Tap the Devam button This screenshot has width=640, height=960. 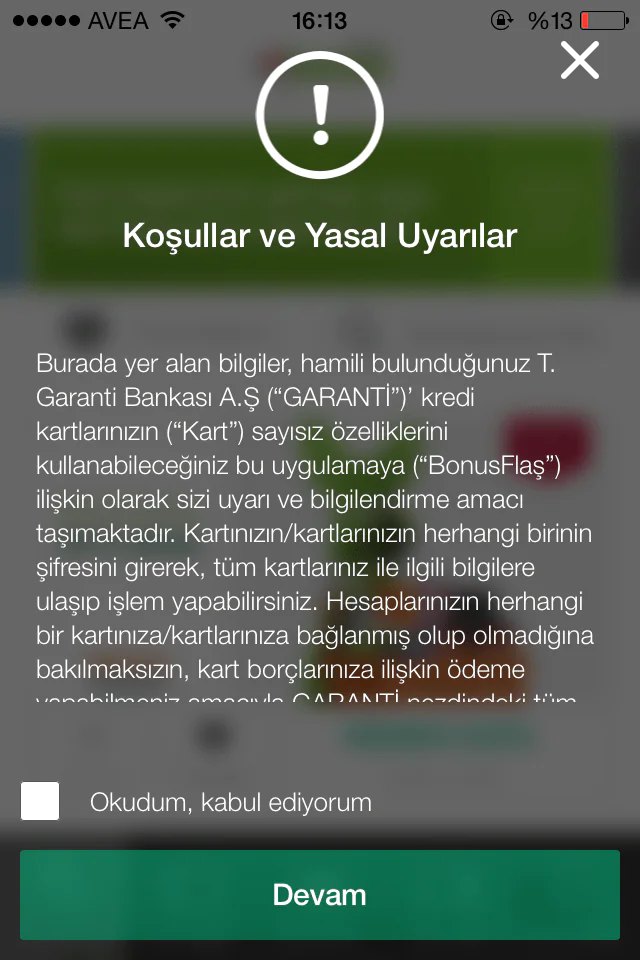(x=320, y=894)
